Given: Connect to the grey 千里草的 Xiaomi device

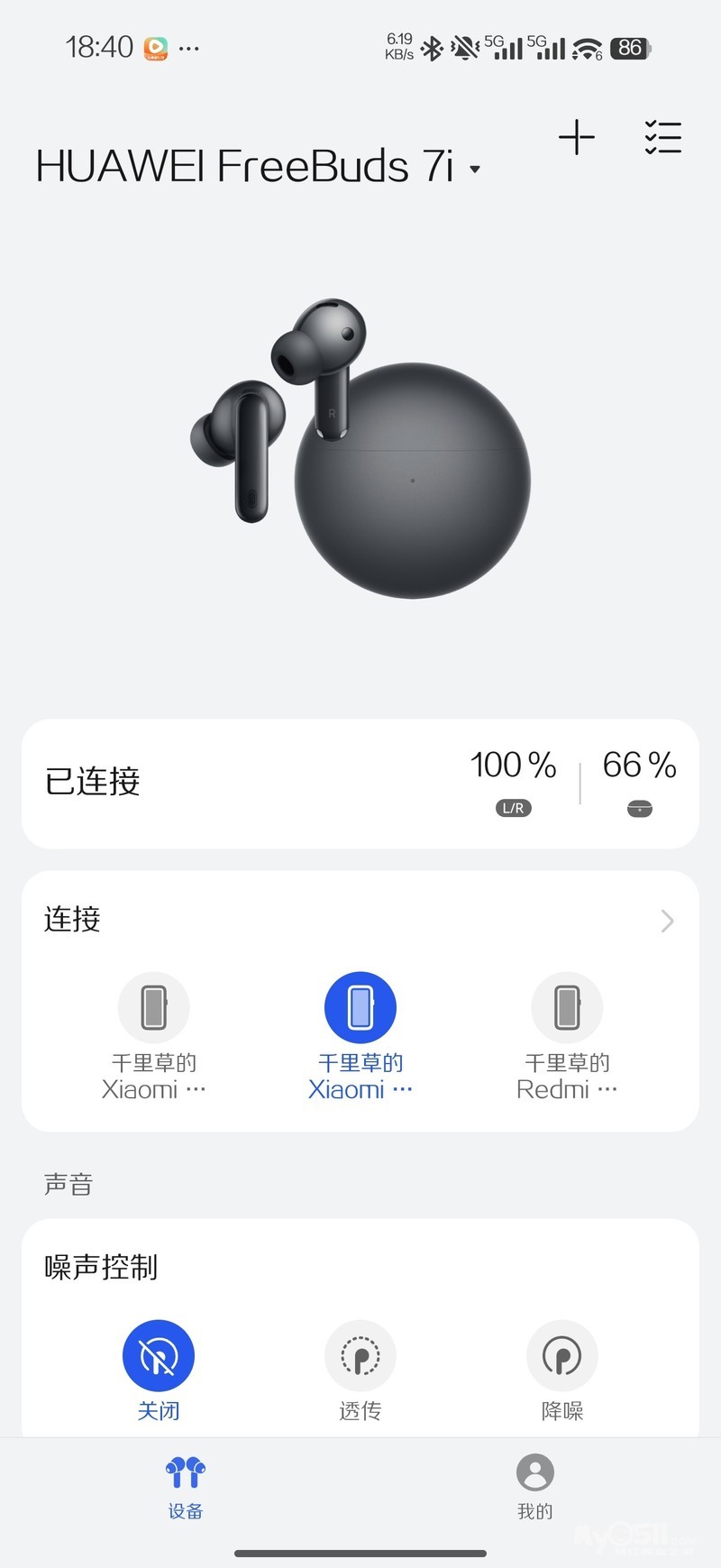Looking at the screenshot, I should 154,1008.
